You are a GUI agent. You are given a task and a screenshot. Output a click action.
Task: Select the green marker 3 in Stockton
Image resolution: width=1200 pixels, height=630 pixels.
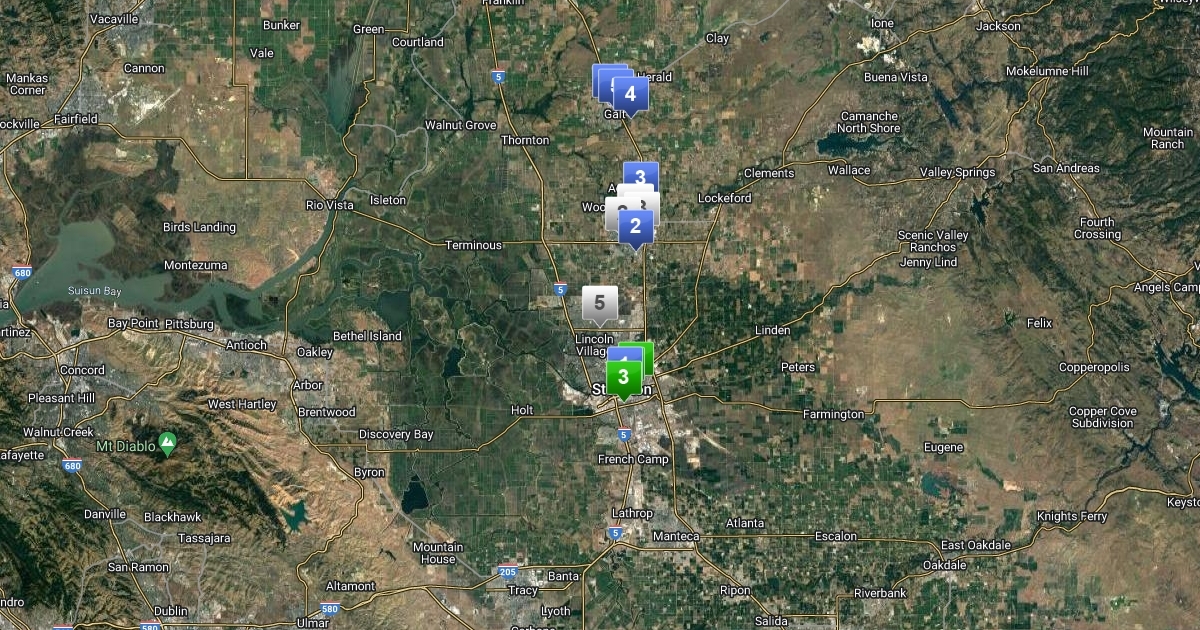[624, 378]
